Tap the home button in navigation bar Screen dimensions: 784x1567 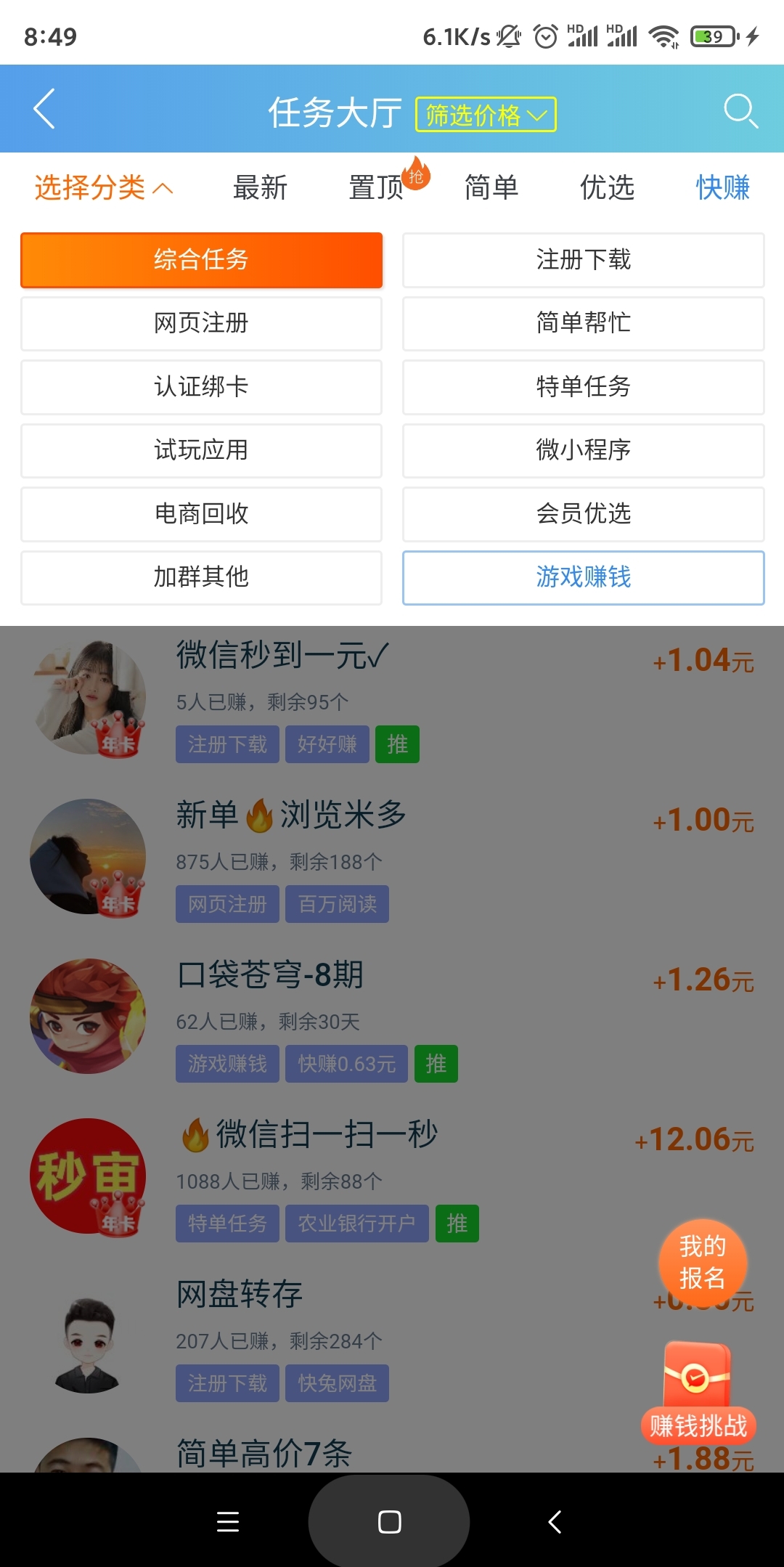(389, 1523)
